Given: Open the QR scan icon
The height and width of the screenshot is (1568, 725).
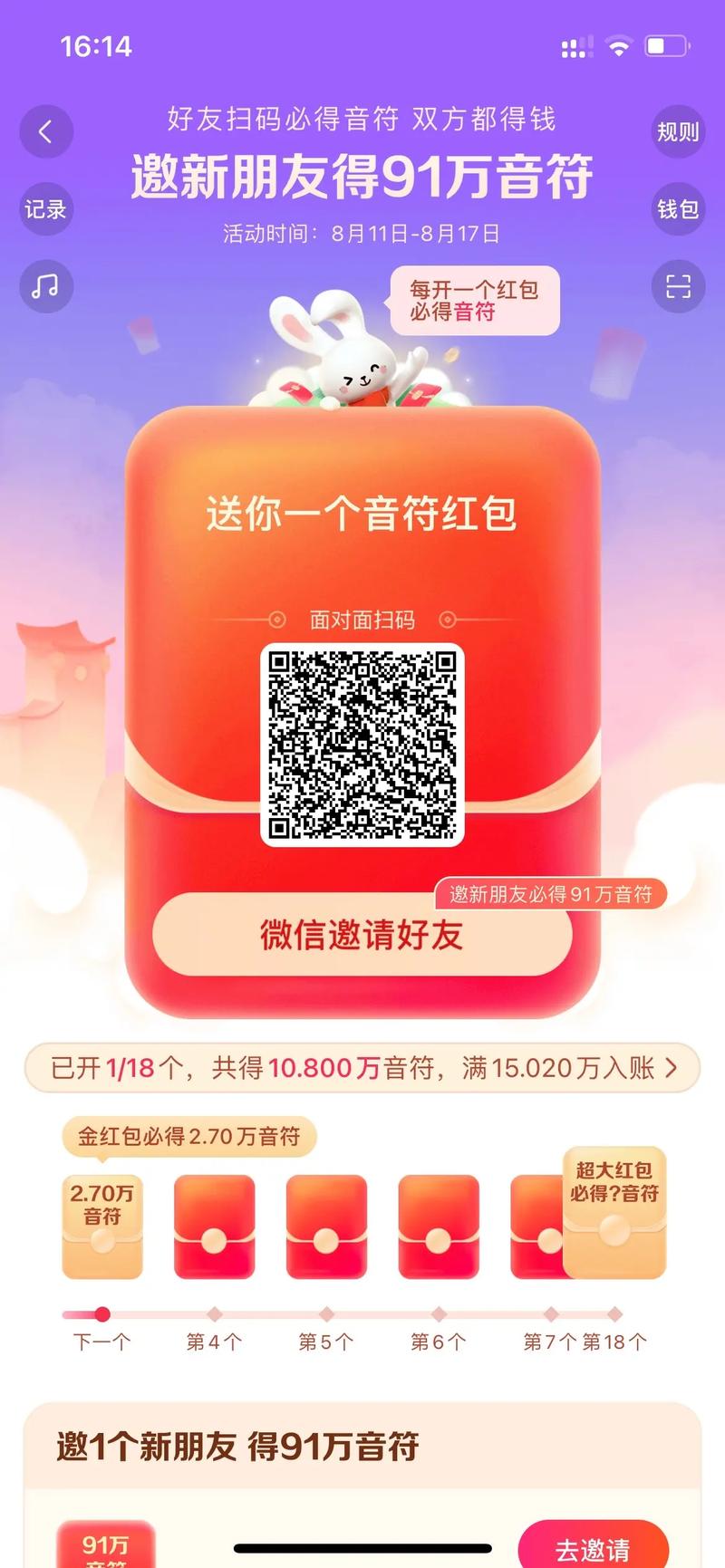Looking at the screenshot, I should (x=678, y=286).
